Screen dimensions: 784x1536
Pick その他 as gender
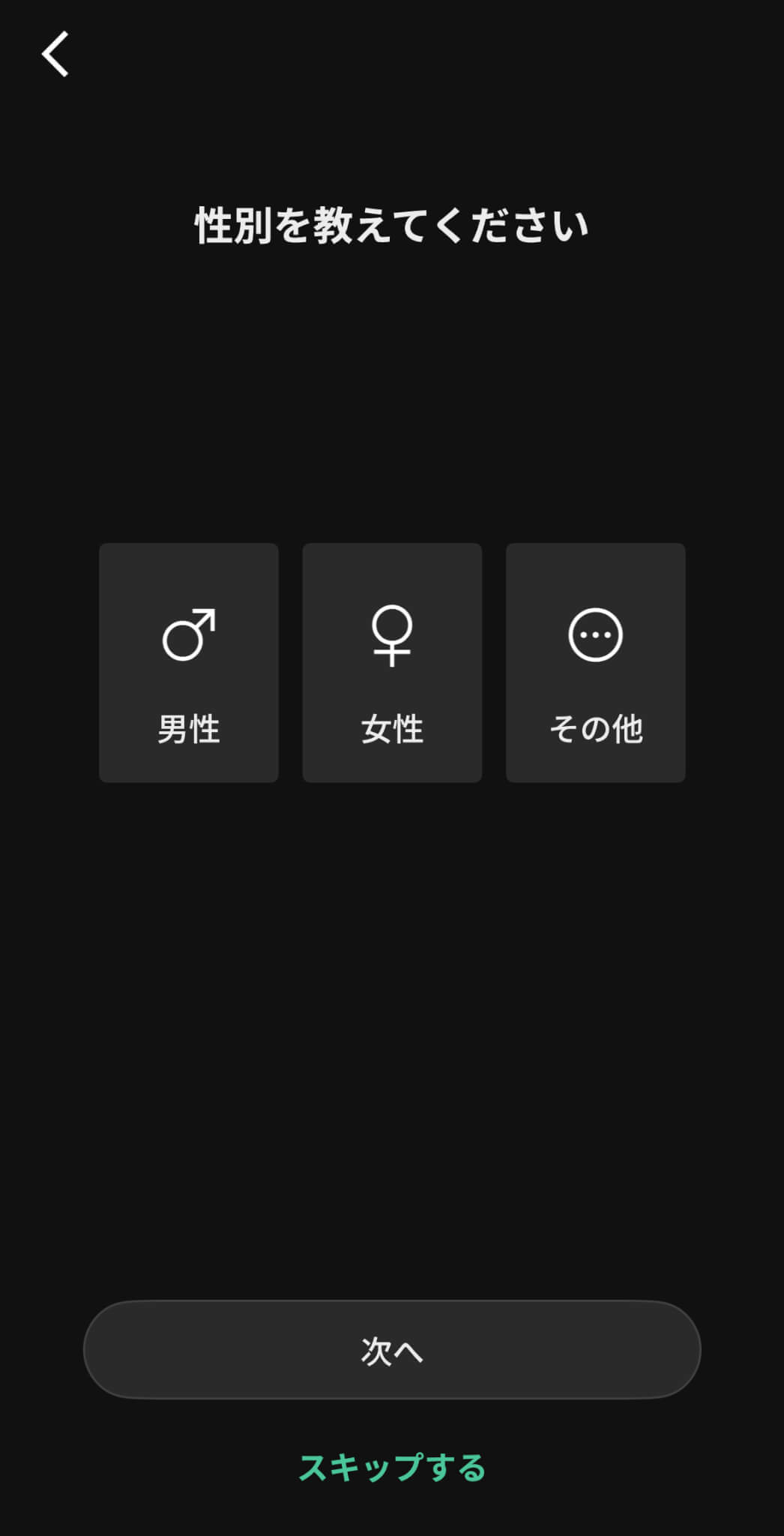click(x=596, y=663)
